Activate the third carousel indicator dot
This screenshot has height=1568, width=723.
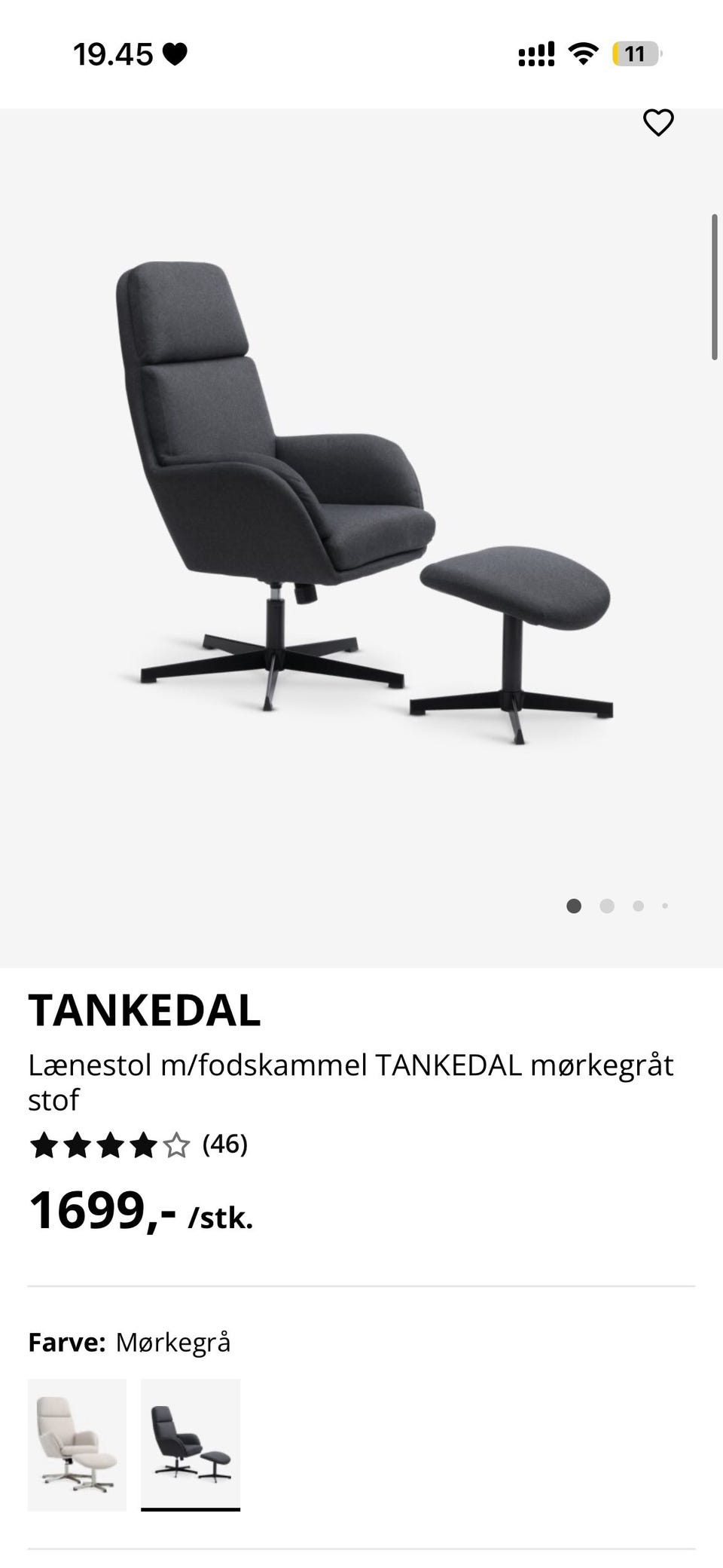[x=638, y=906]
